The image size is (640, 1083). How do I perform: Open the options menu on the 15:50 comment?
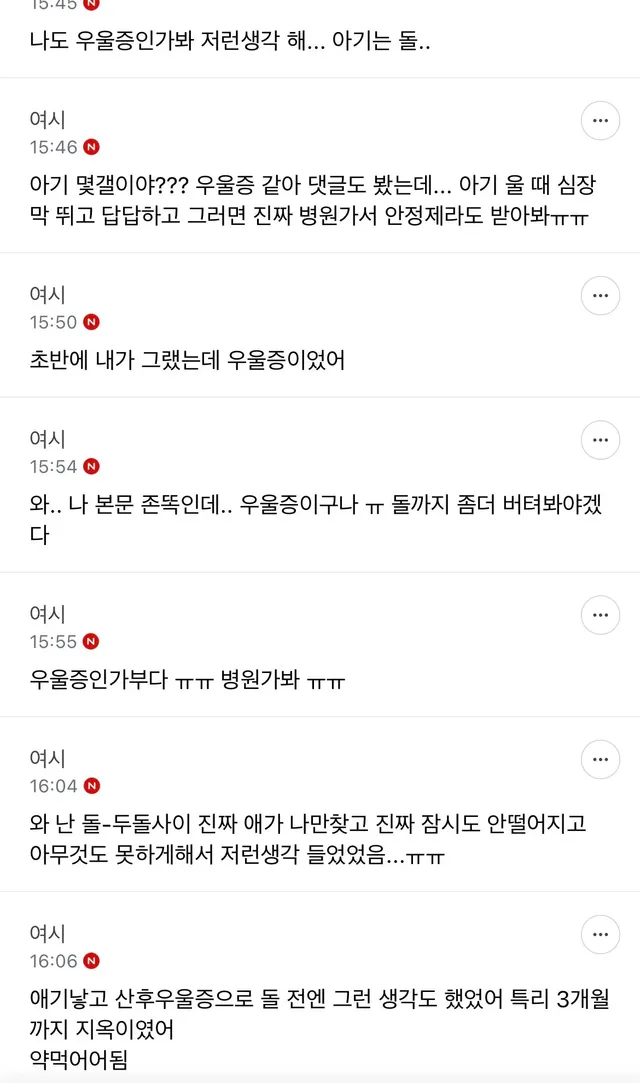pyautogui.click(x=600, y=296)
